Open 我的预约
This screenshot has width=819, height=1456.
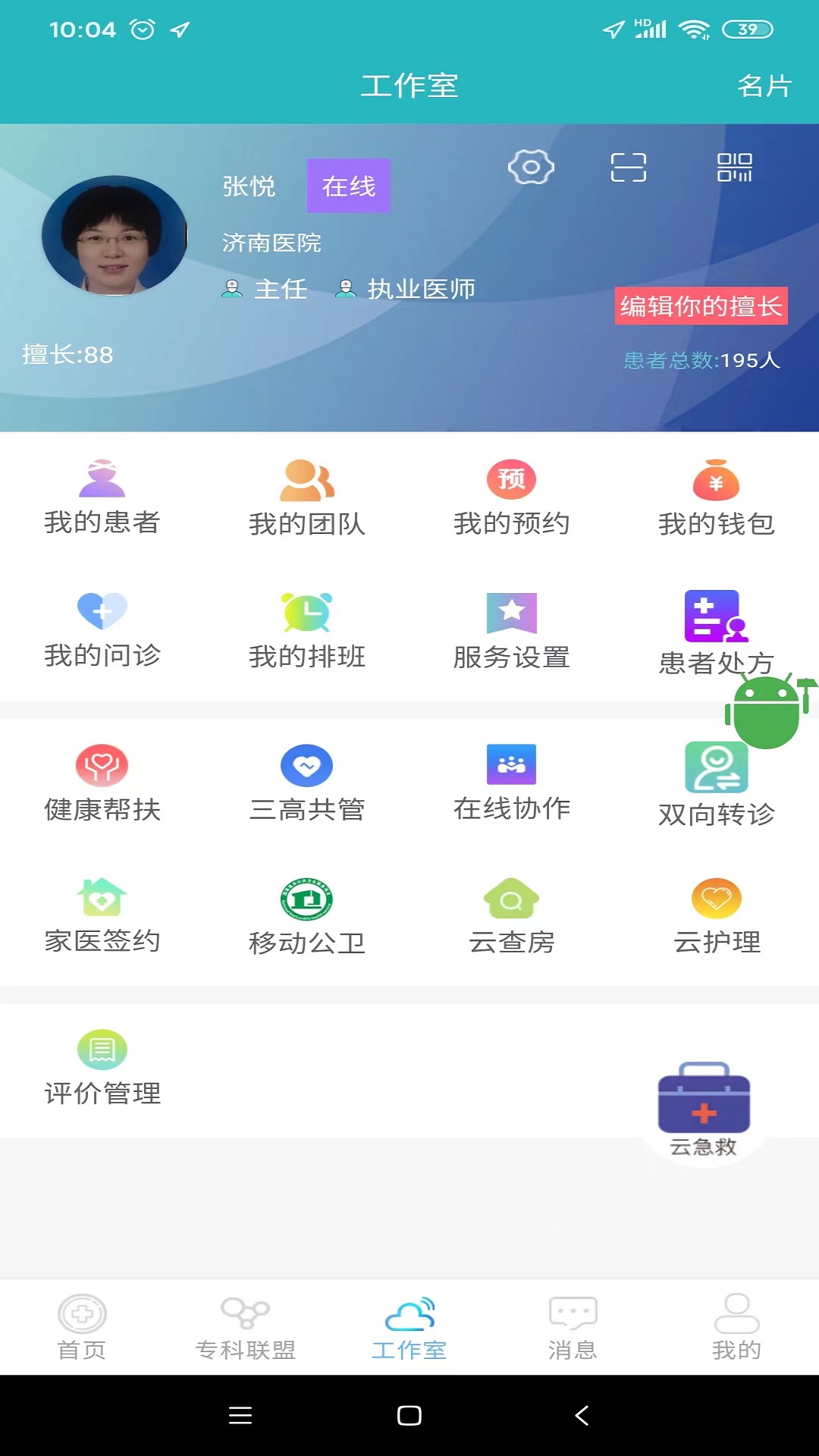coord(512,497)
